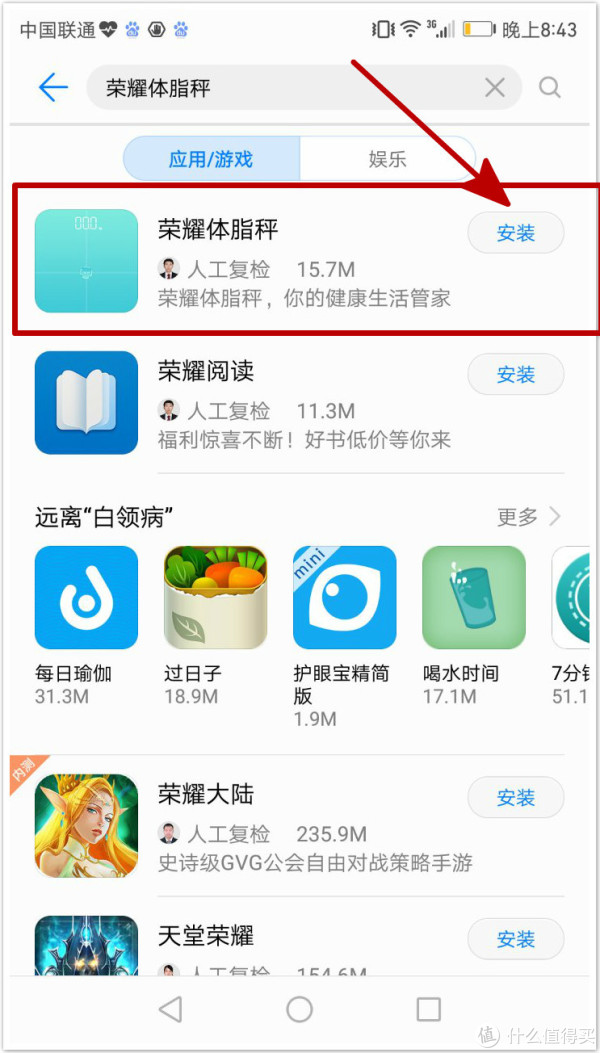The width and height of the screenshot is (600, 1053).
Task: Install the 荣耀阅读 app
Action: click(516, 375)
